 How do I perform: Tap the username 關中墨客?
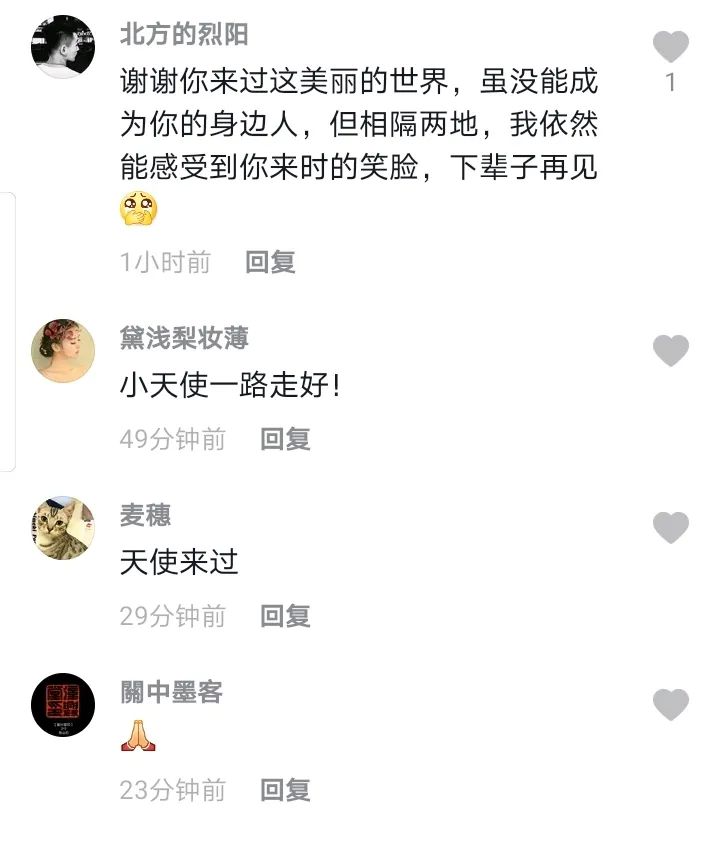click(171, 692)
